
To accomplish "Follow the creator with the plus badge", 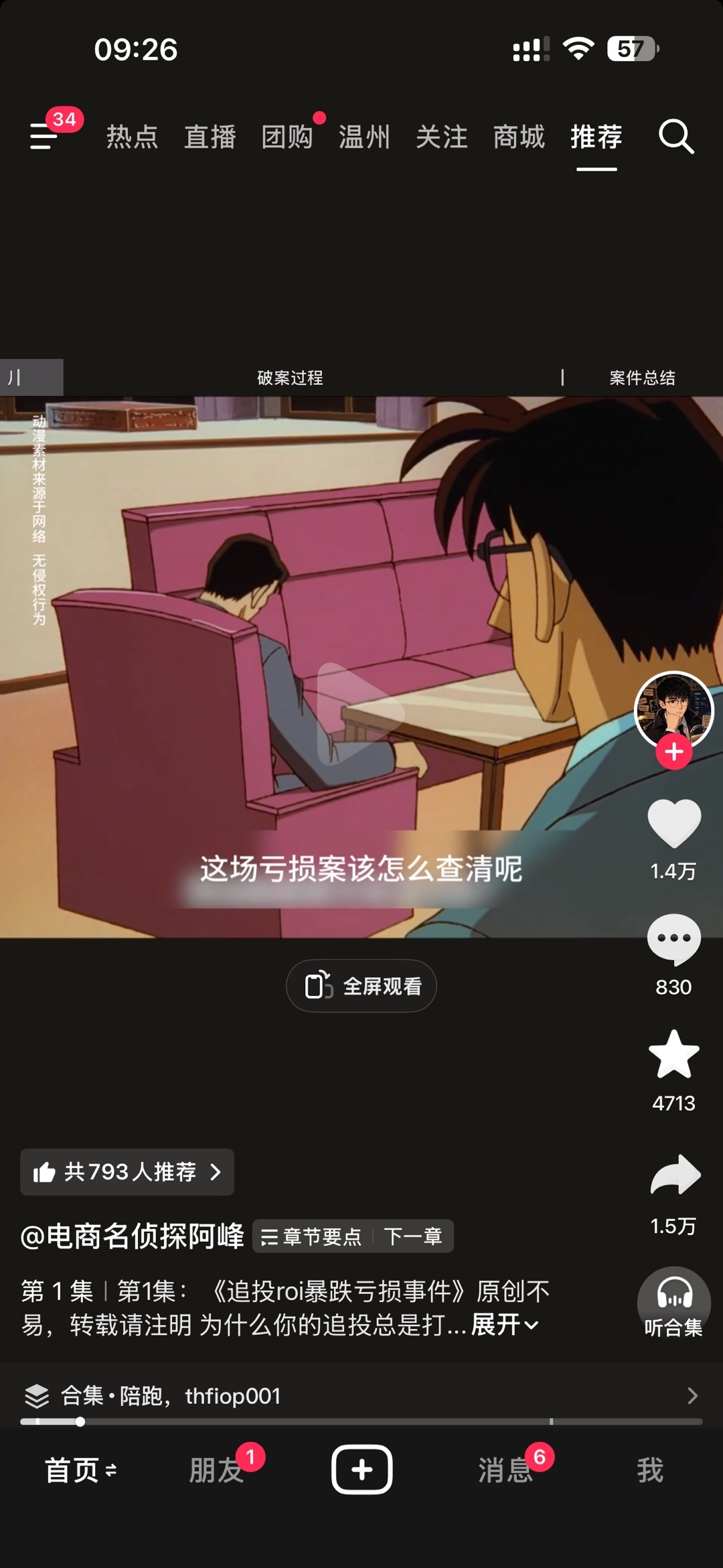I will click(674, 752).
